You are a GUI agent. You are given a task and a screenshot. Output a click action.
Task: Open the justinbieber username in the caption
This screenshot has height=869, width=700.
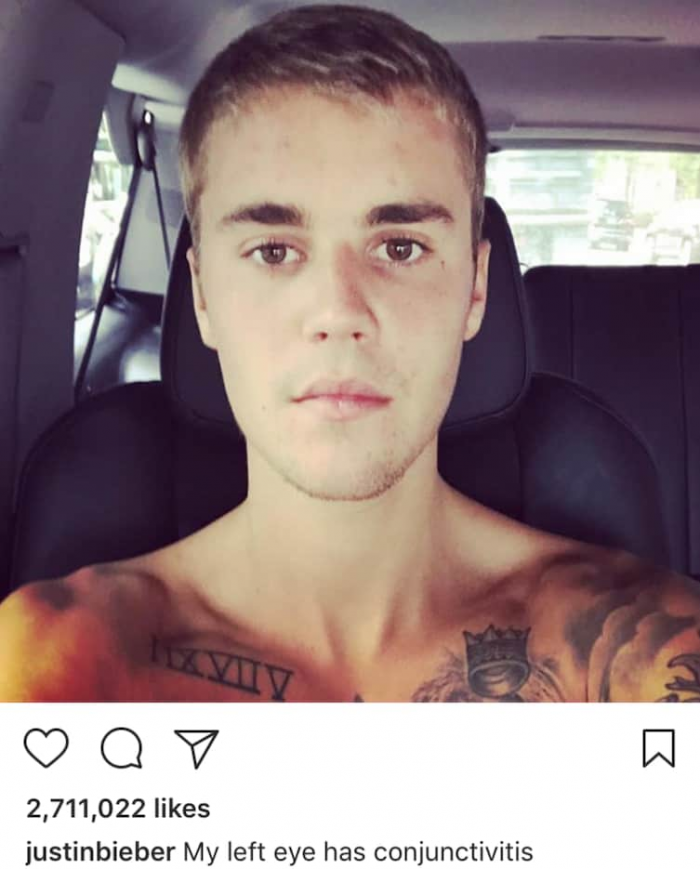point(100,852)
